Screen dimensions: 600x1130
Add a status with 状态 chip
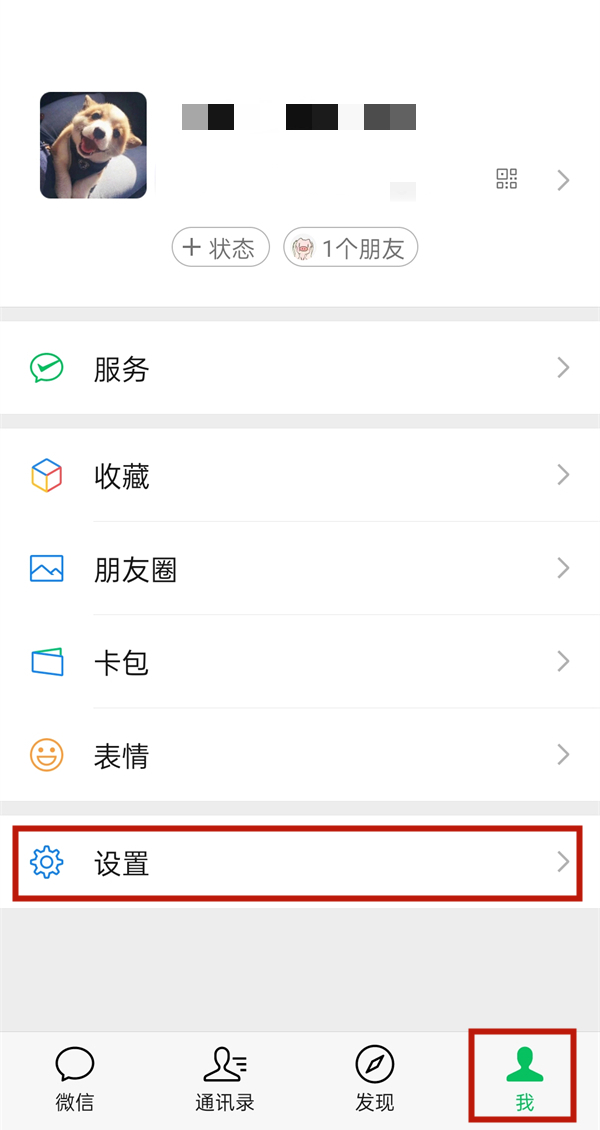(x=220, y=249)
